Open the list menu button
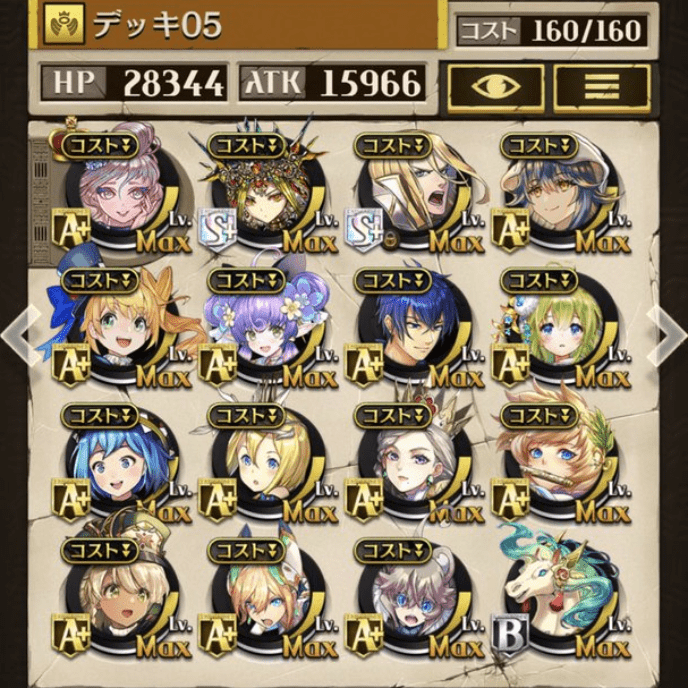 tap(601, 87)
